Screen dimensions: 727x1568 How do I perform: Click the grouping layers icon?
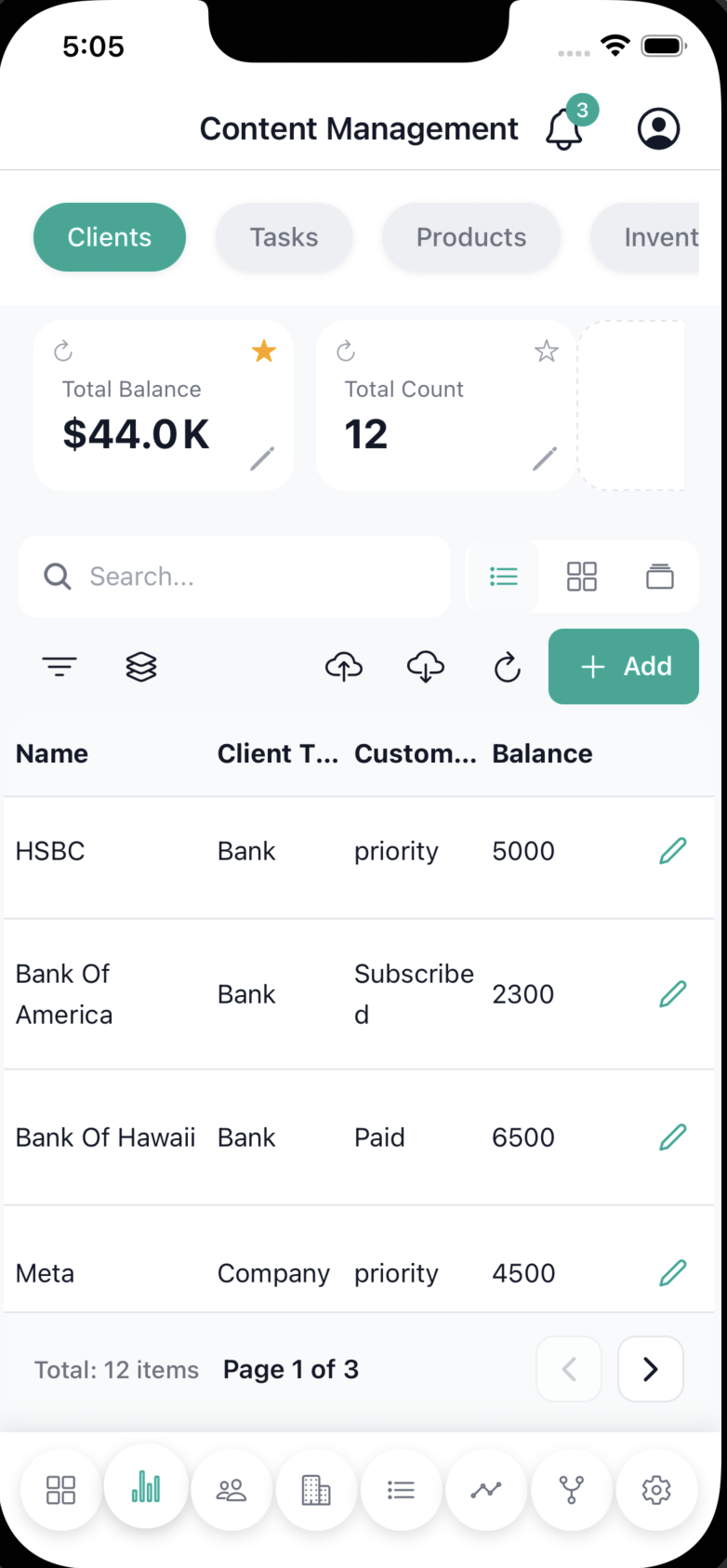coord(140,666)
